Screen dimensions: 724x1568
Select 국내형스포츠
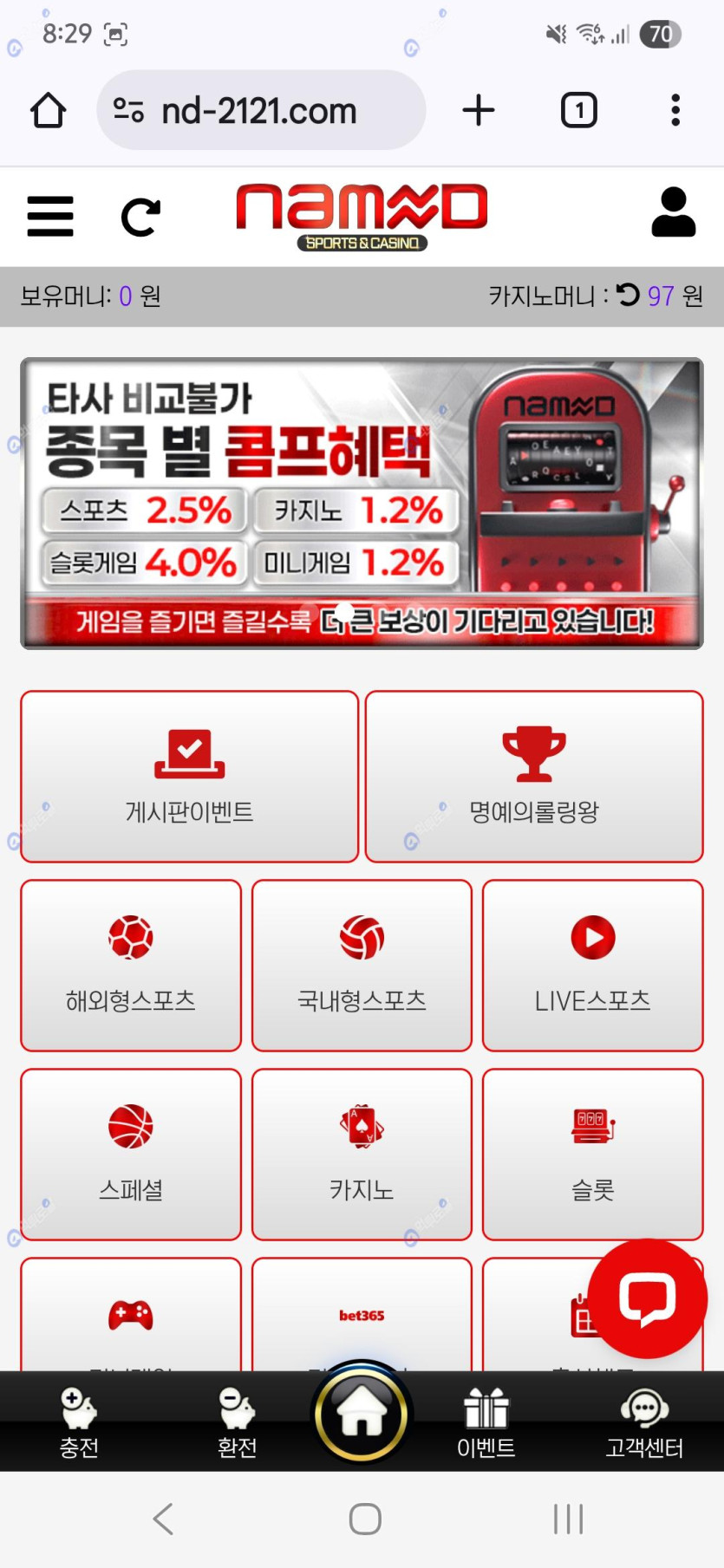click(x=362, y=965)
